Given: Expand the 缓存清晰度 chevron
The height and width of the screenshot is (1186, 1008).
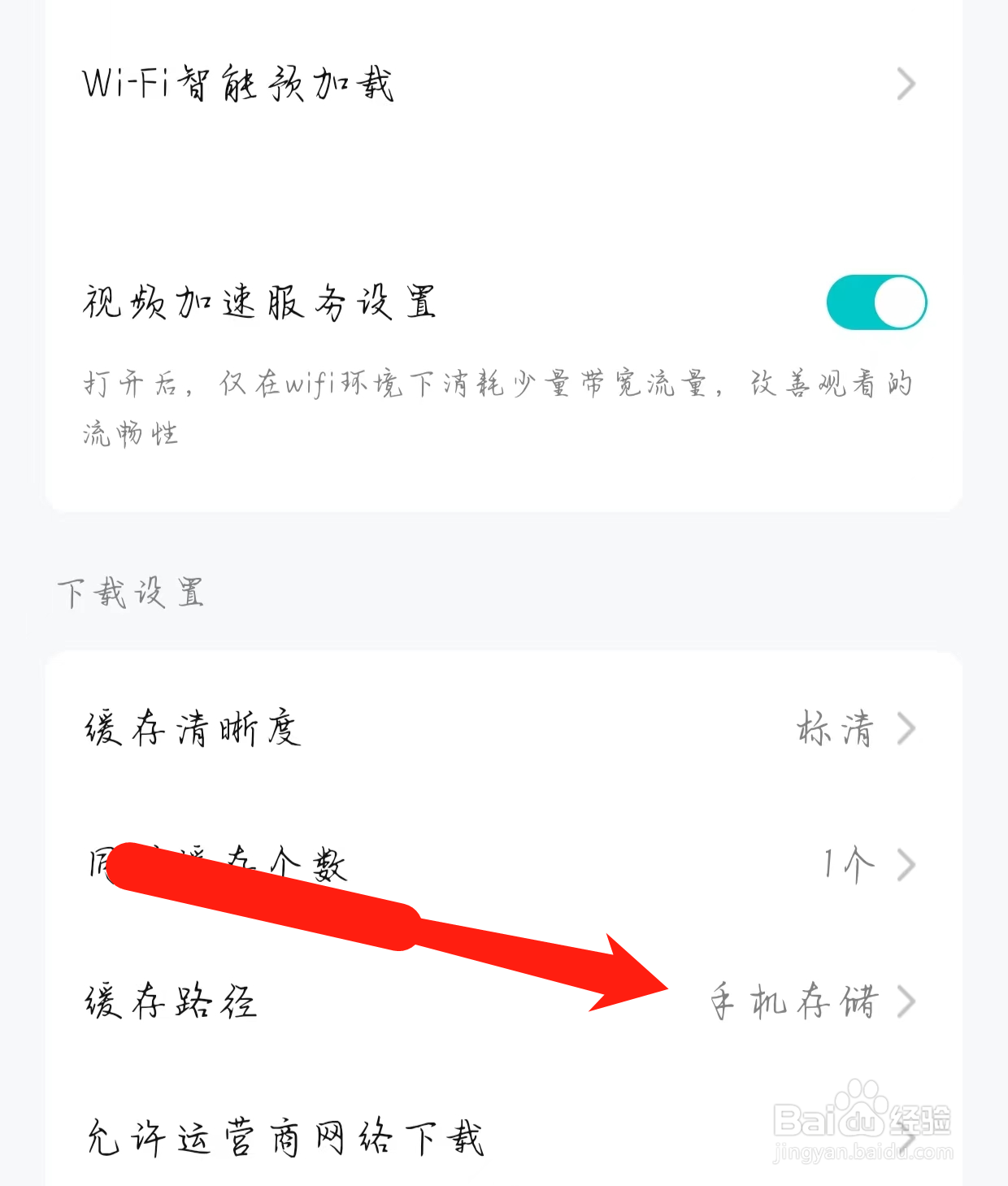Looking at the screenshot, I should coord(906,729).
